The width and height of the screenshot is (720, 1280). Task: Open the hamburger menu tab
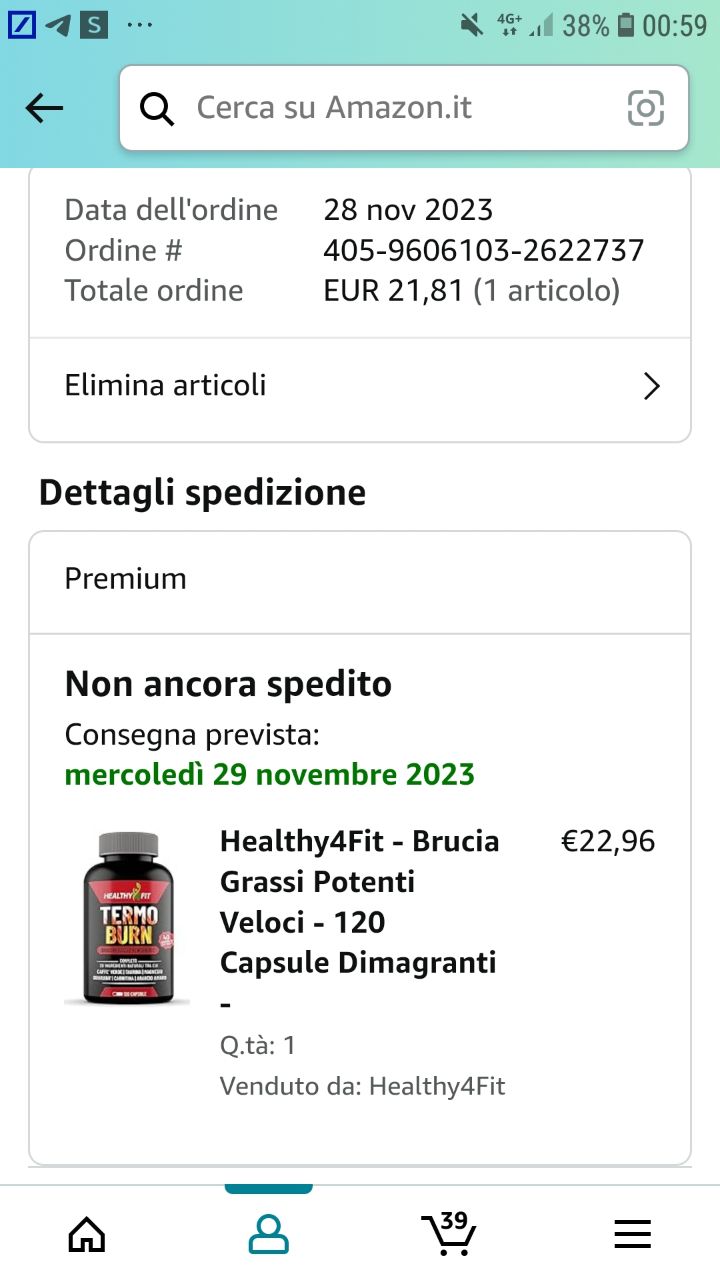[632, 1234]
